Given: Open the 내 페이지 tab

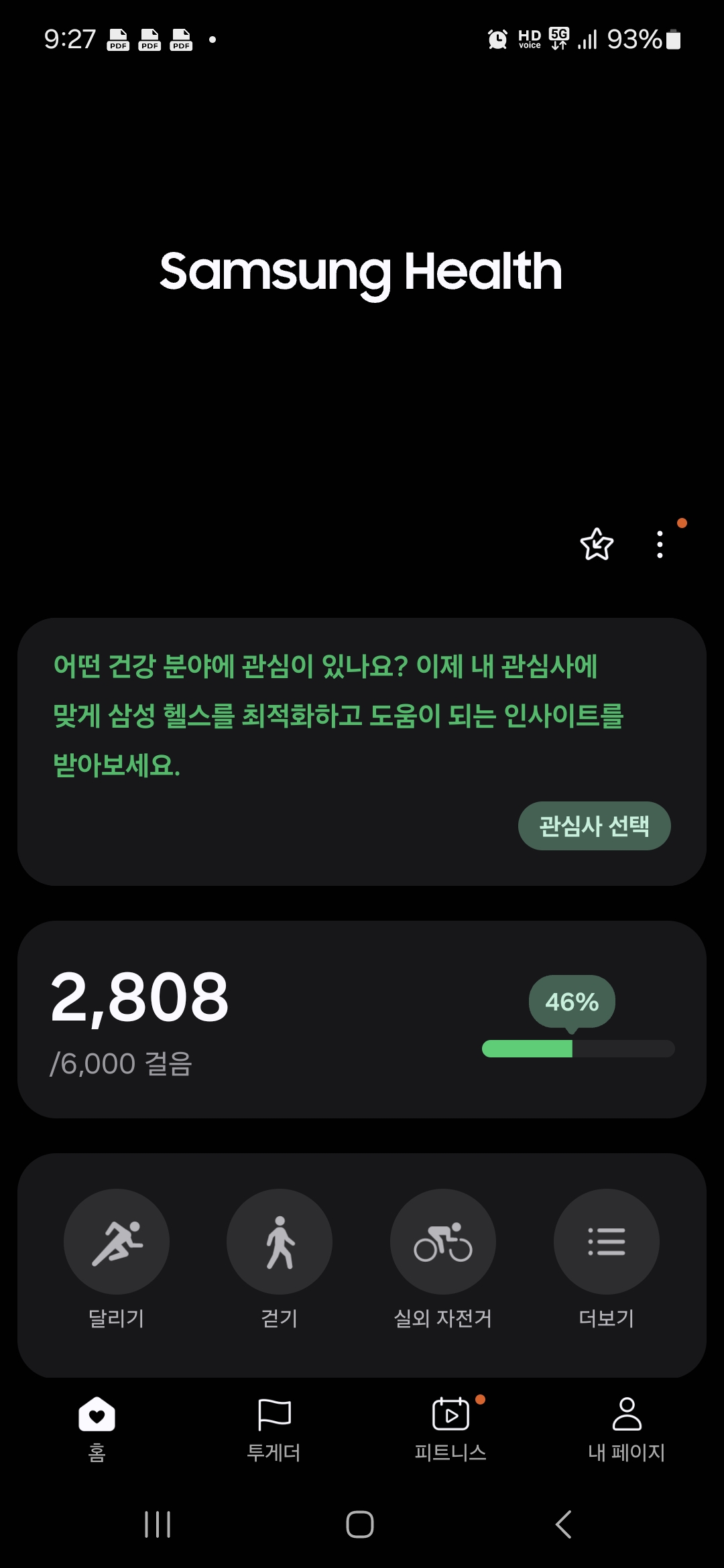Looking at the screenshot, I should [627, 1429].
